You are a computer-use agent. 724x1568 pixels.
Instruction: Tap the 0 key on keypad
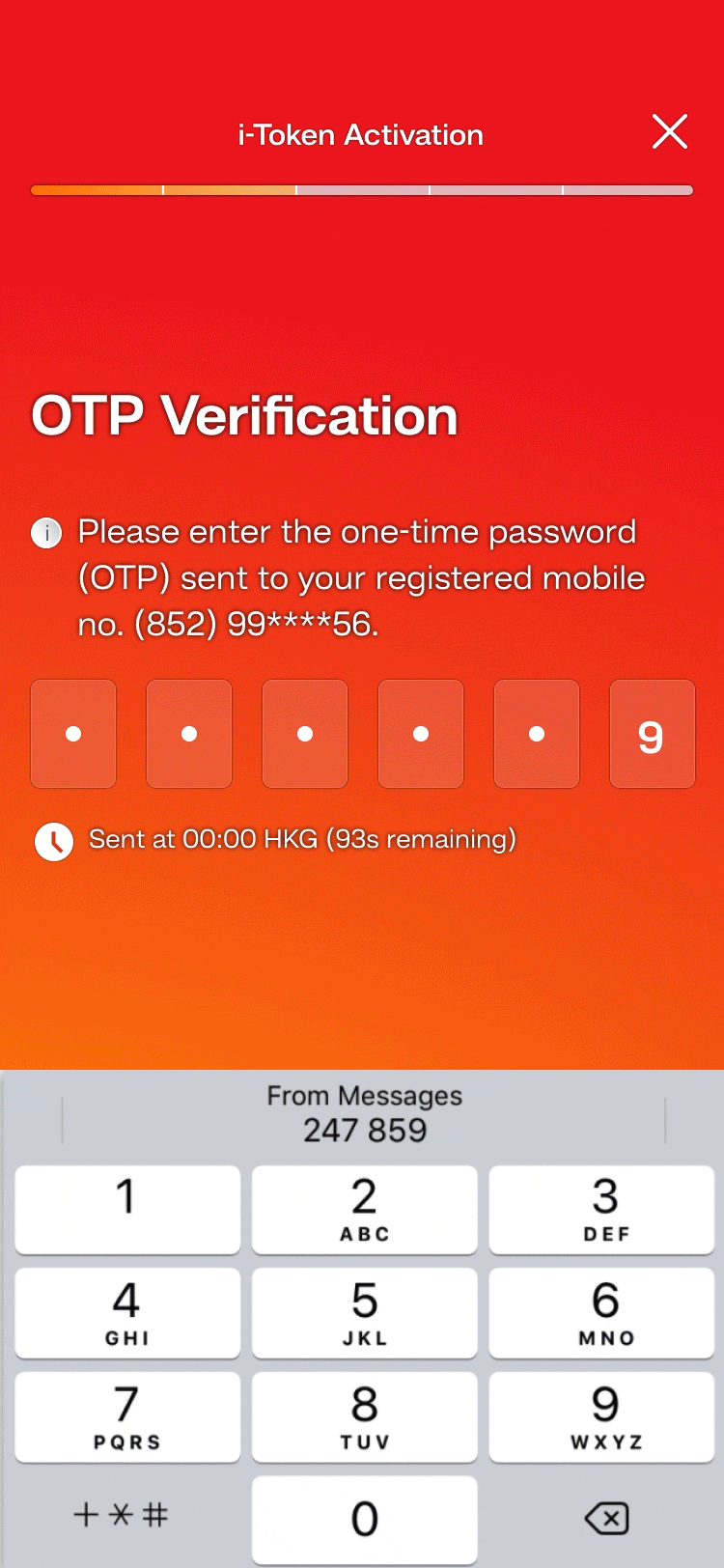pyautogui.click(x=364, y=1519)
